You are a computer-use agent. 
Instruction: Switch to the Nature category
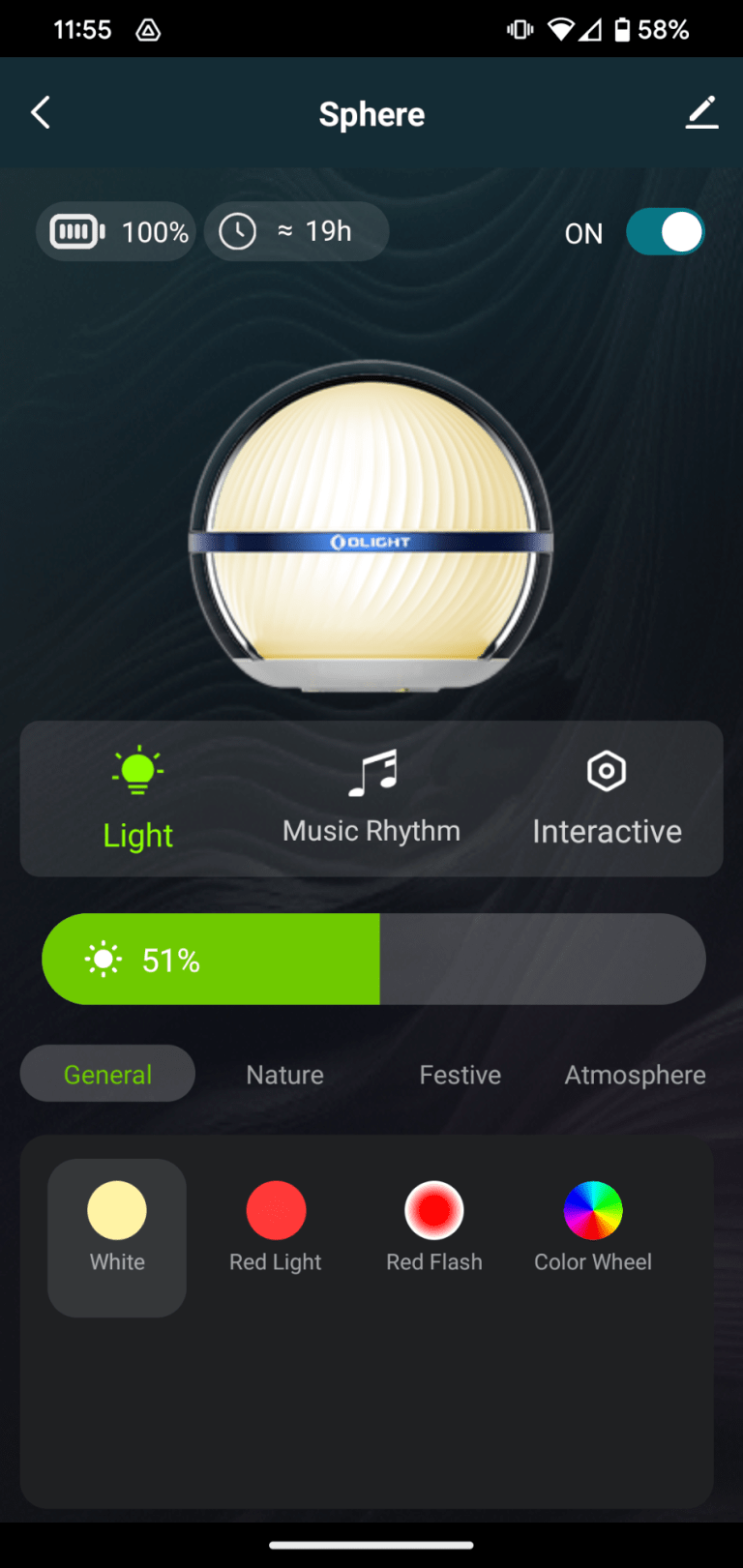(x=284, y=1074)
